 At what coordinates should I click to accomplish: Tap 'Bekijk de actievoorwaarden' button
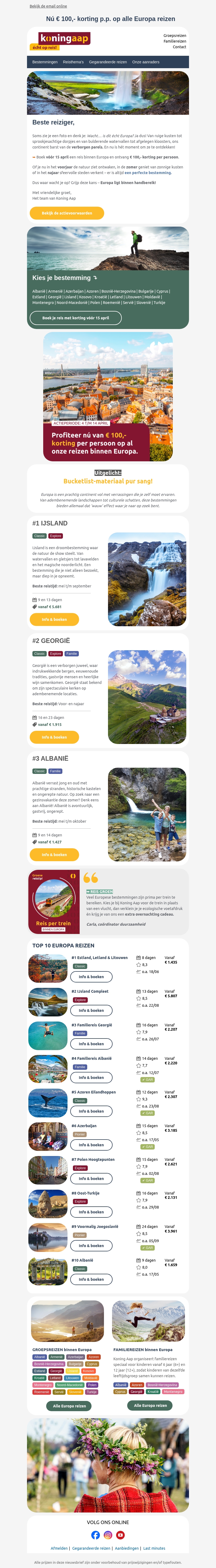(x=66, y=213)
